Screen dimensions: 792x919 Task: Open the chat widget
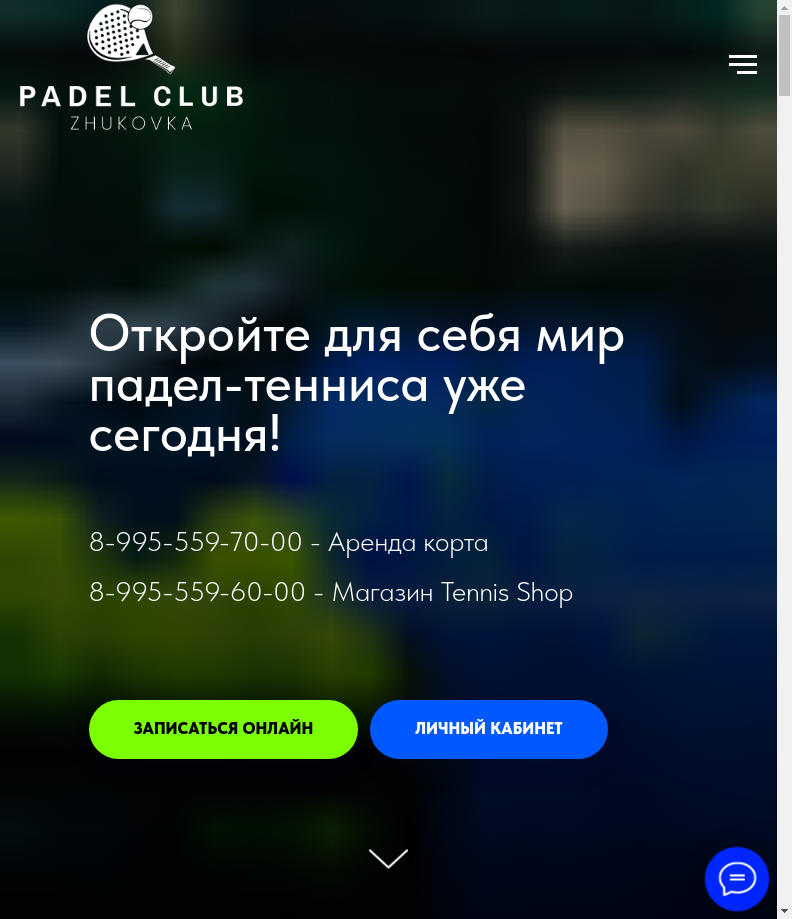click(737, 879)
